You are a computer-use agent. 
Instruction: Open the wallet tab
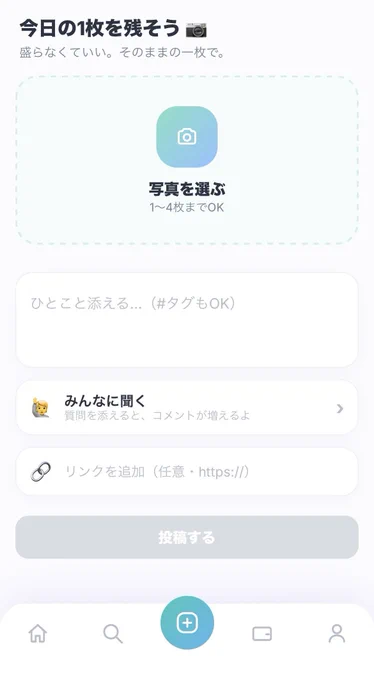262,634
